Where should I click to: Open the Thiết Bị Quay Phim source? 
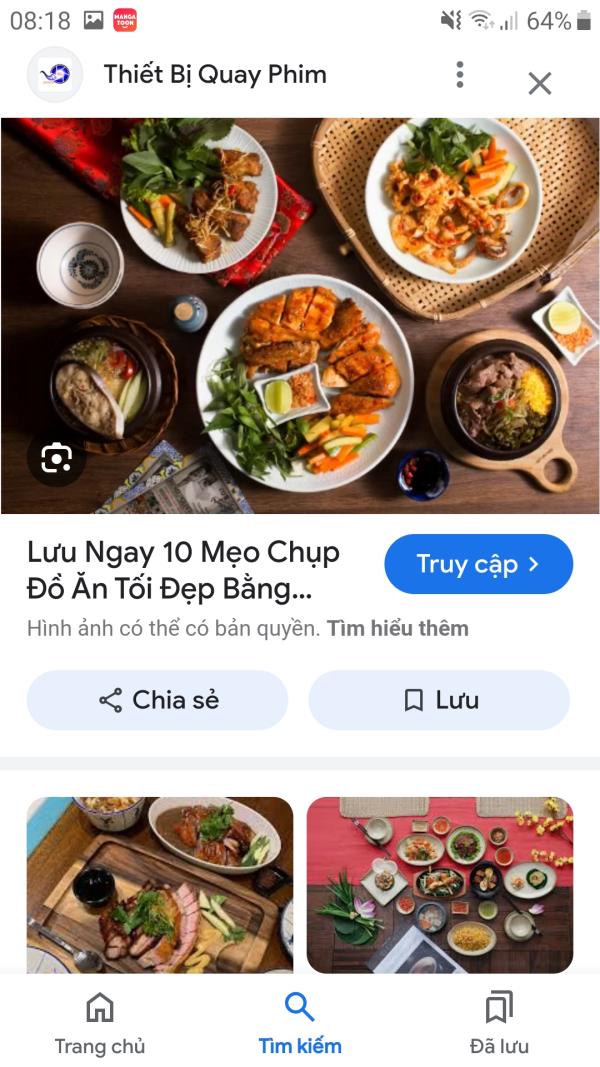click(x=214, y=75)
